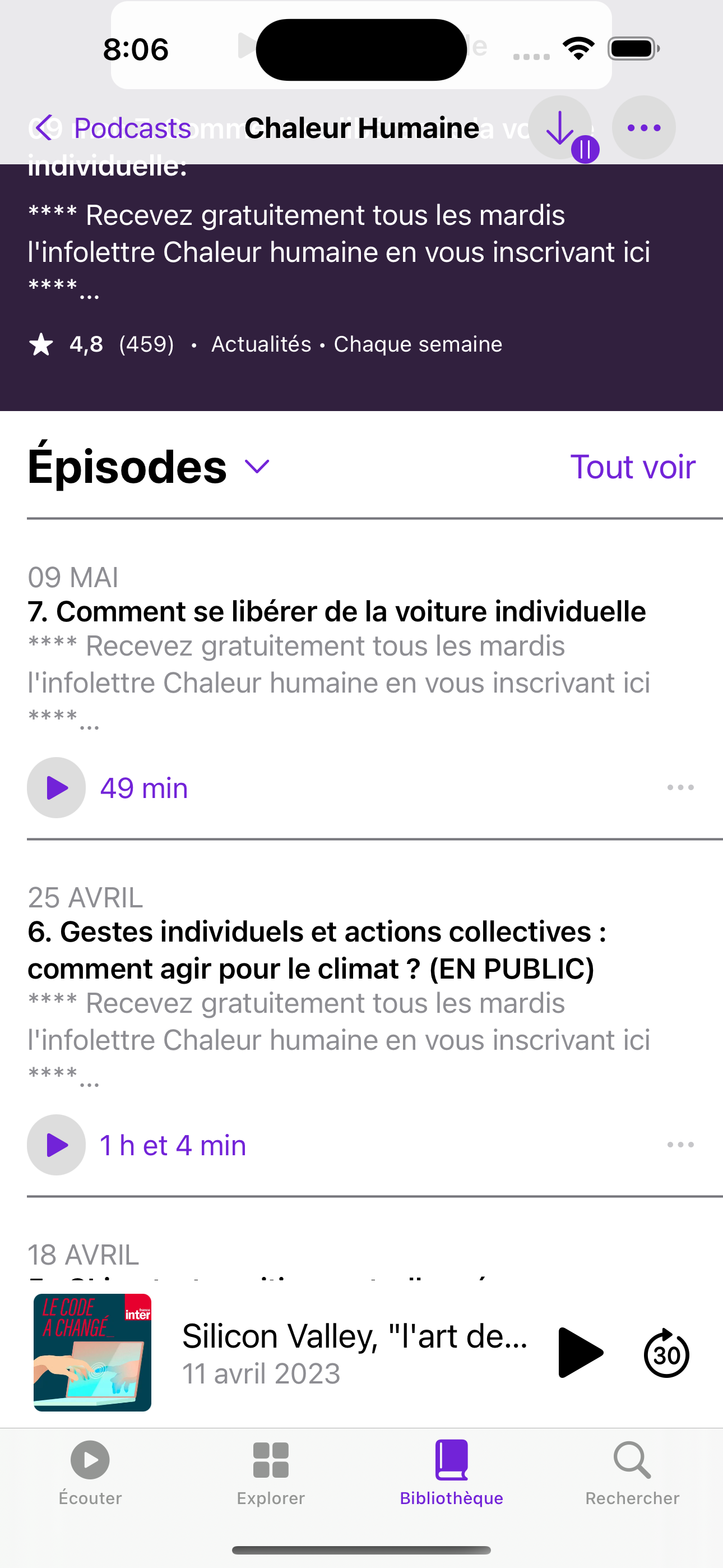The image size is (723, 1568).
Task: Open the overflow menu in header
Action: [643, 128]
